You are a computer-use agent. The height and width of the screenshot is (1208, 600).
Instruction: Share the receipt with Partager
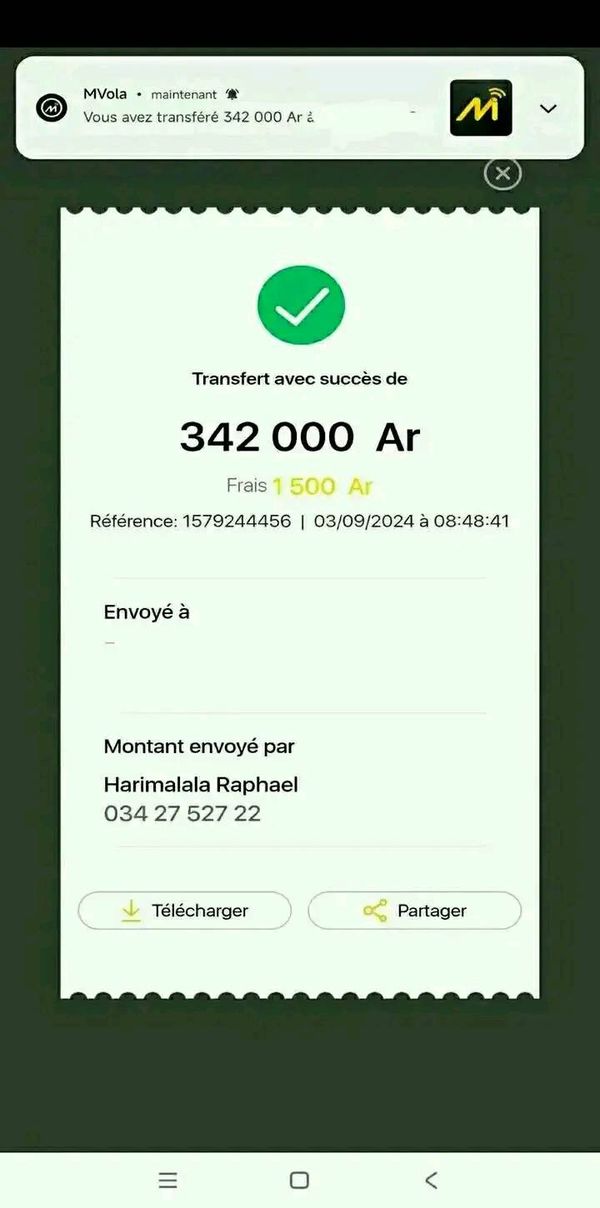pyautogui.click(x=415, y=911)
